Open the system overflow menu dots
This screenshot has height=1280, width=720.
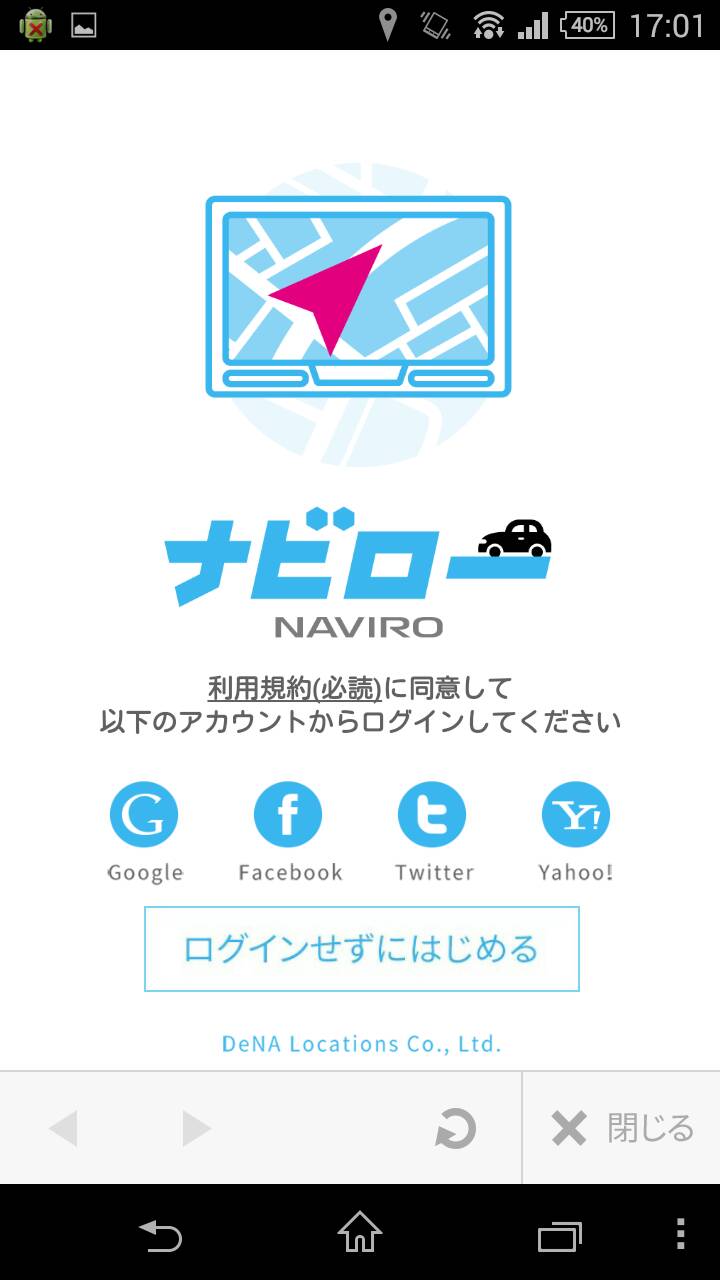(681, 1233)
